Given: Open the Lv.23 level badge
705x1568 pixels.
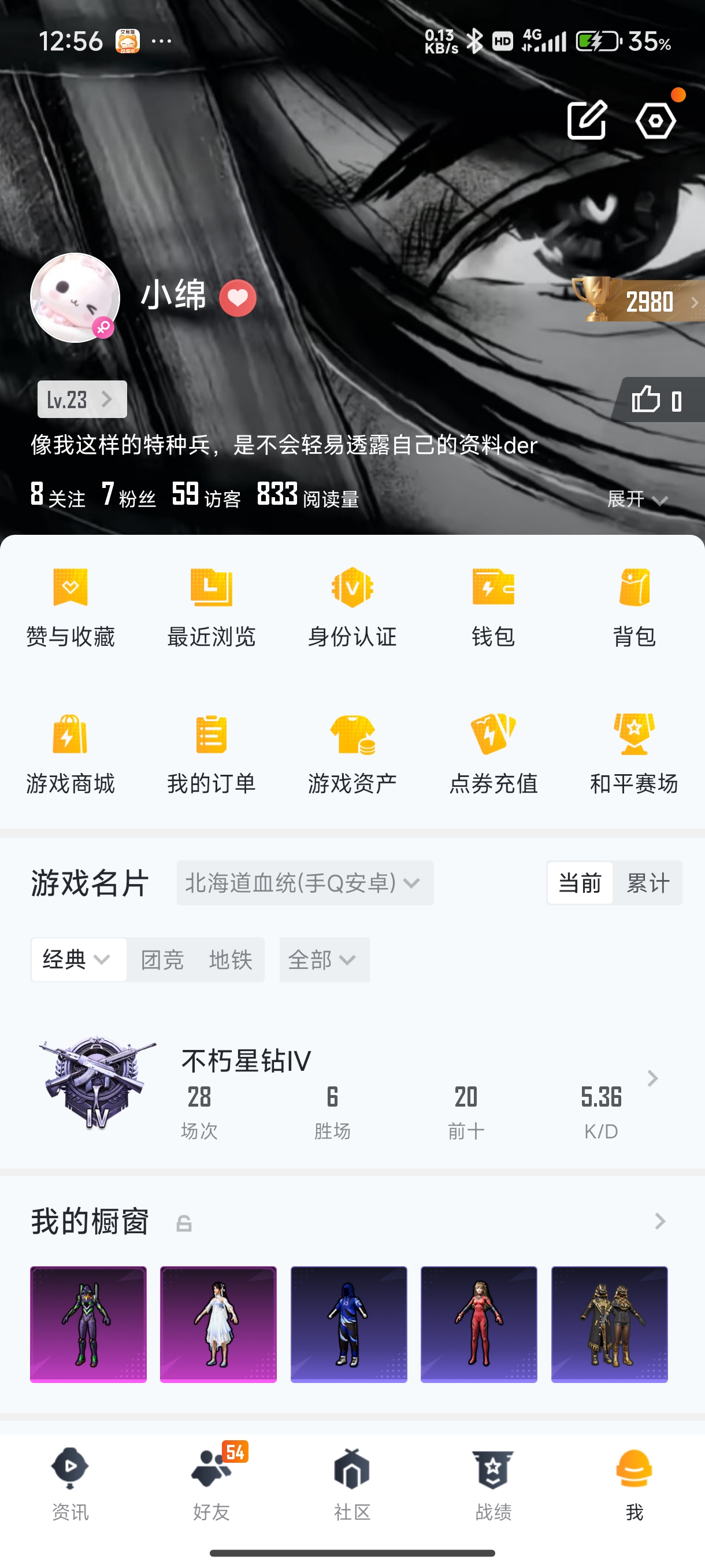Looking at the screenshot, I should (x=82, y=400).
